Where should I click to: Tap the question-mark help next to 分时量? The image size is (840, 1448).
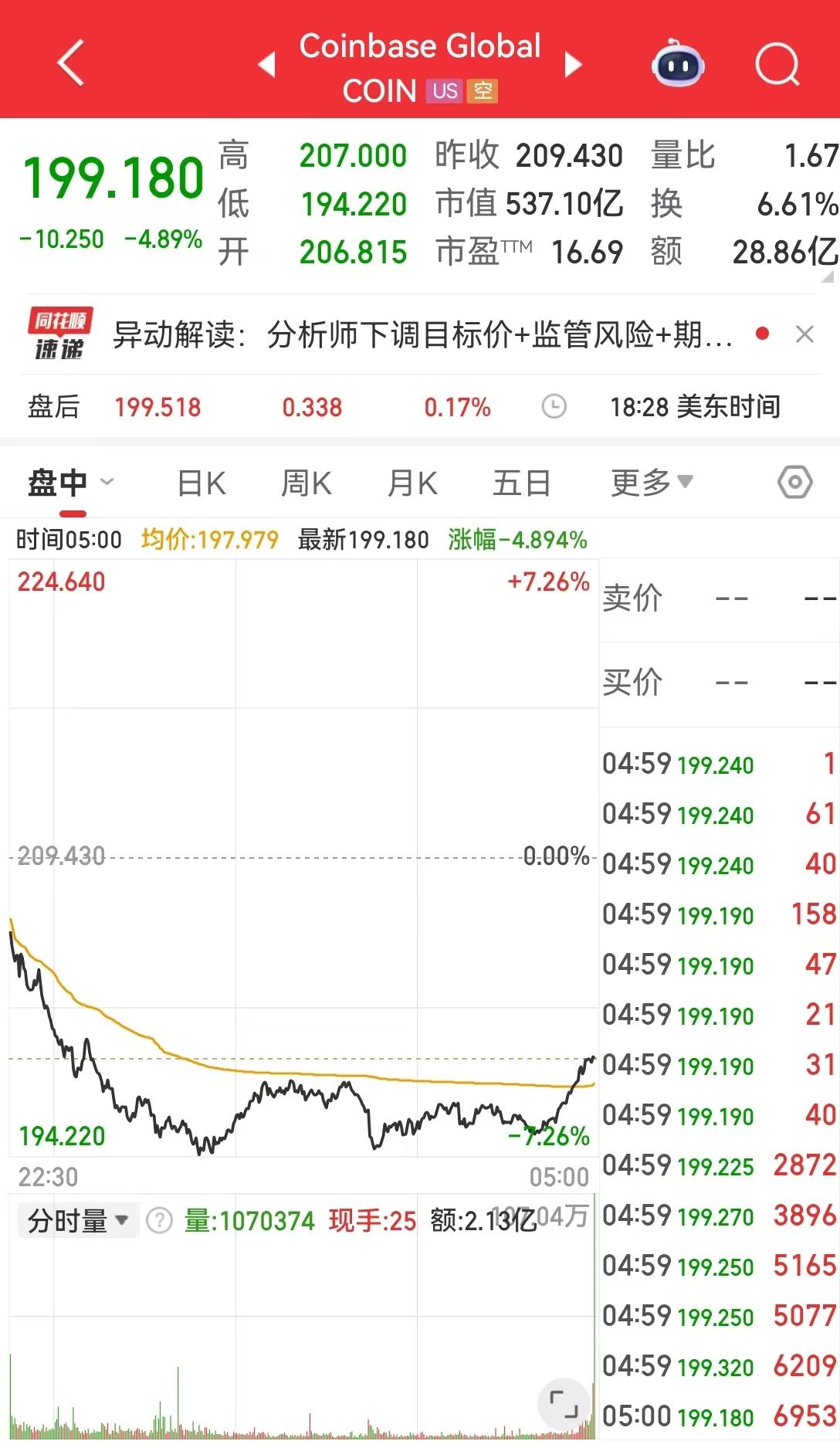[x=159, y=1221]
